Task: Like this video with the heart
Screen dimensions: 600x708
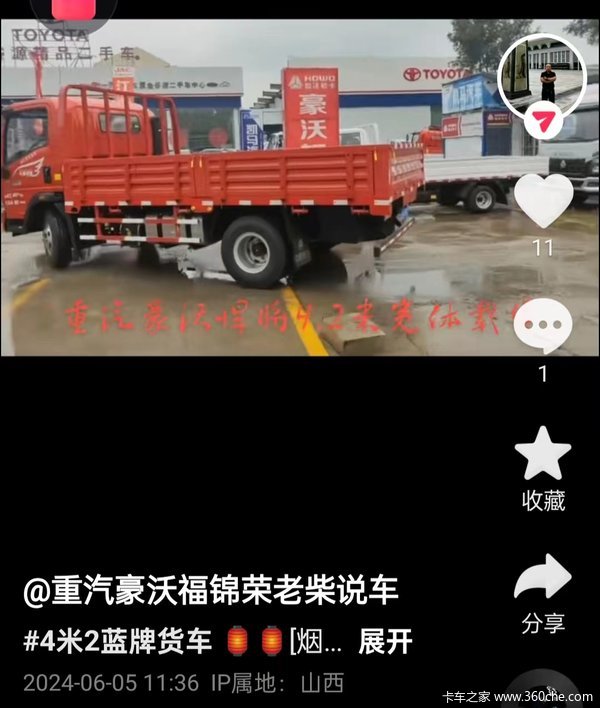Action: point(543,199)
